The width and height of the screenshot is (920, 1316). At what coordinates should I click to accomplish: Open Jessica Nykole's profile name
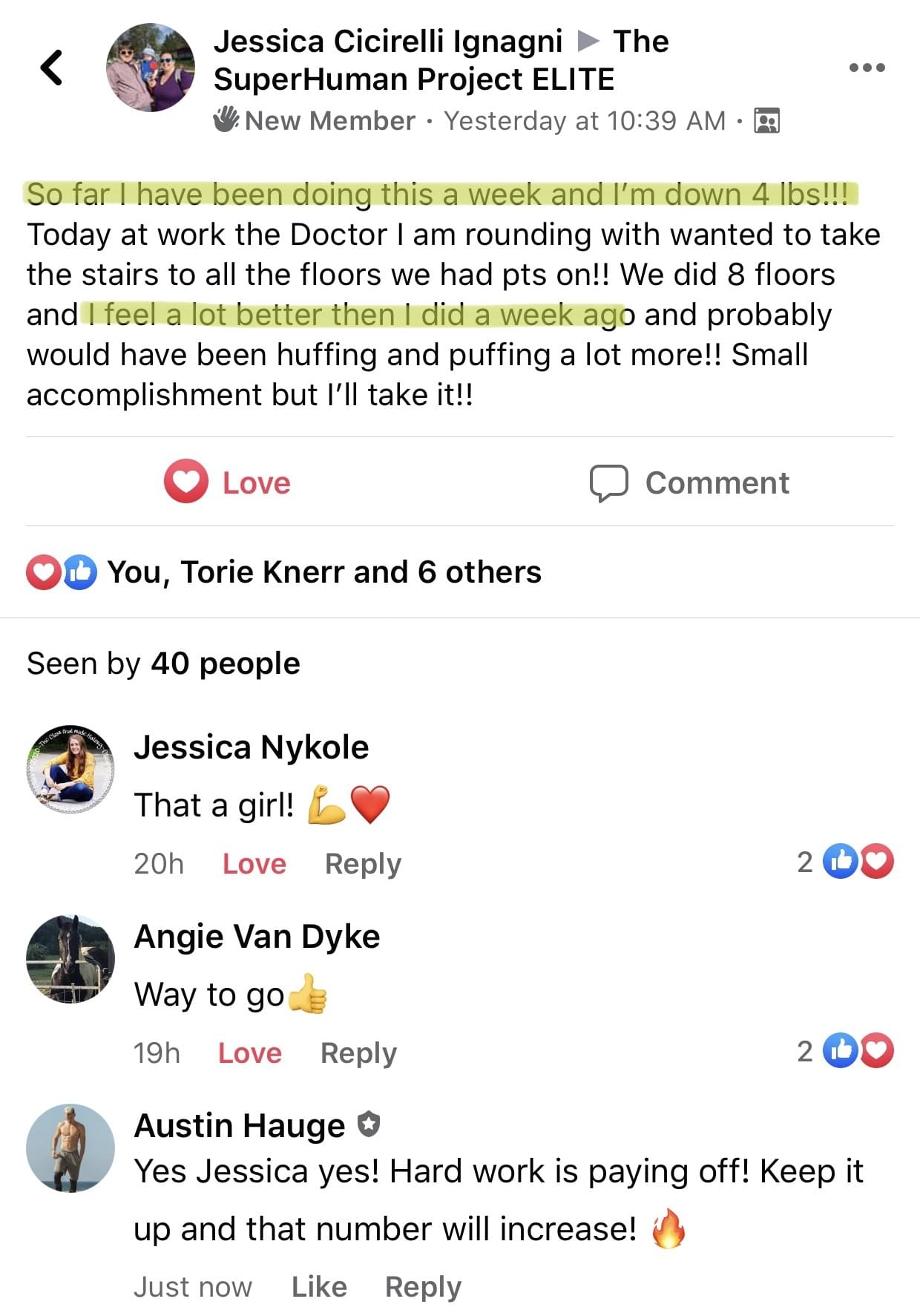tap(251, 747)
